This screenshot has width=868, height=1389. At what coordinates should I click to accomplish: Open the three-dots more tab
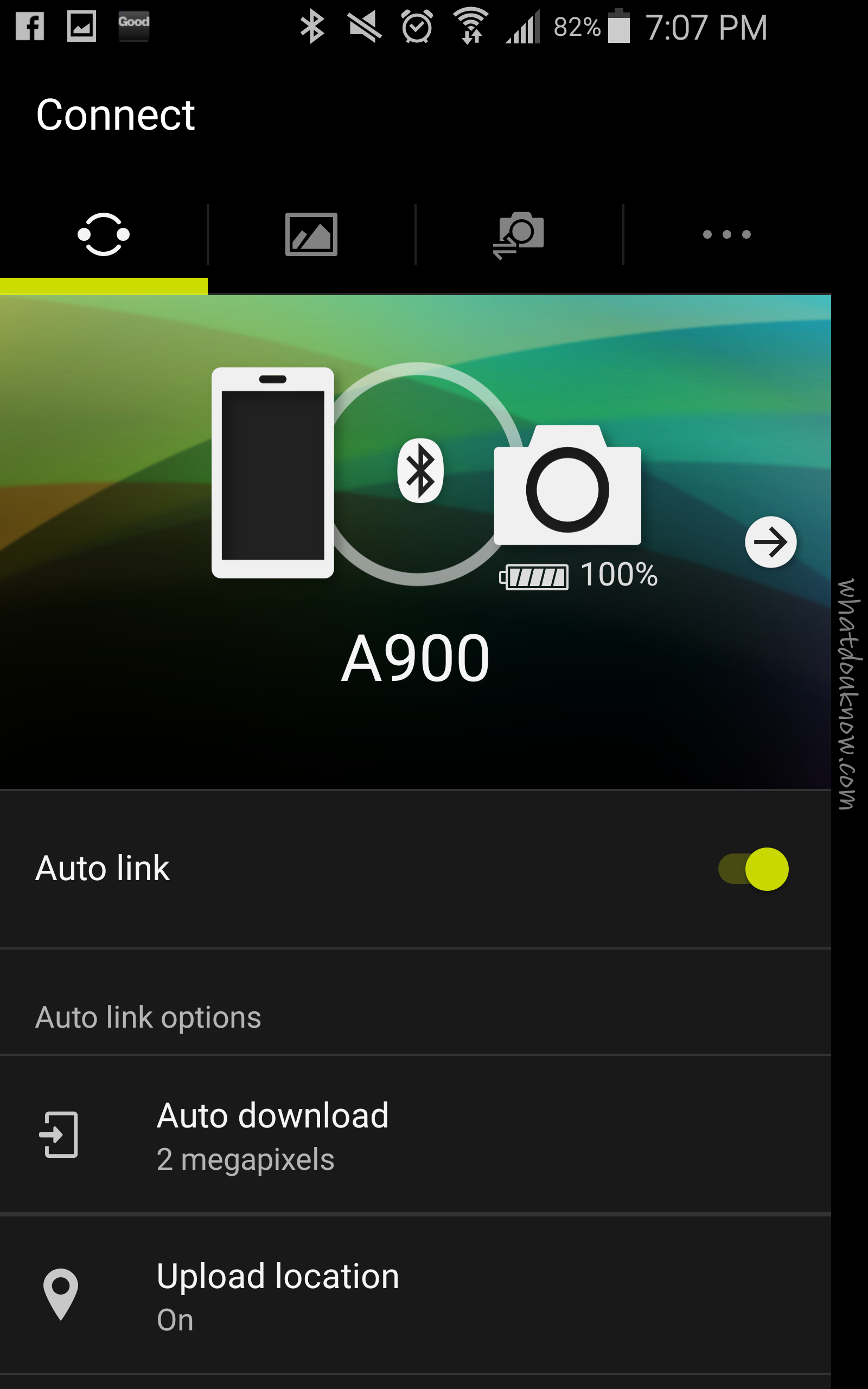727,234
